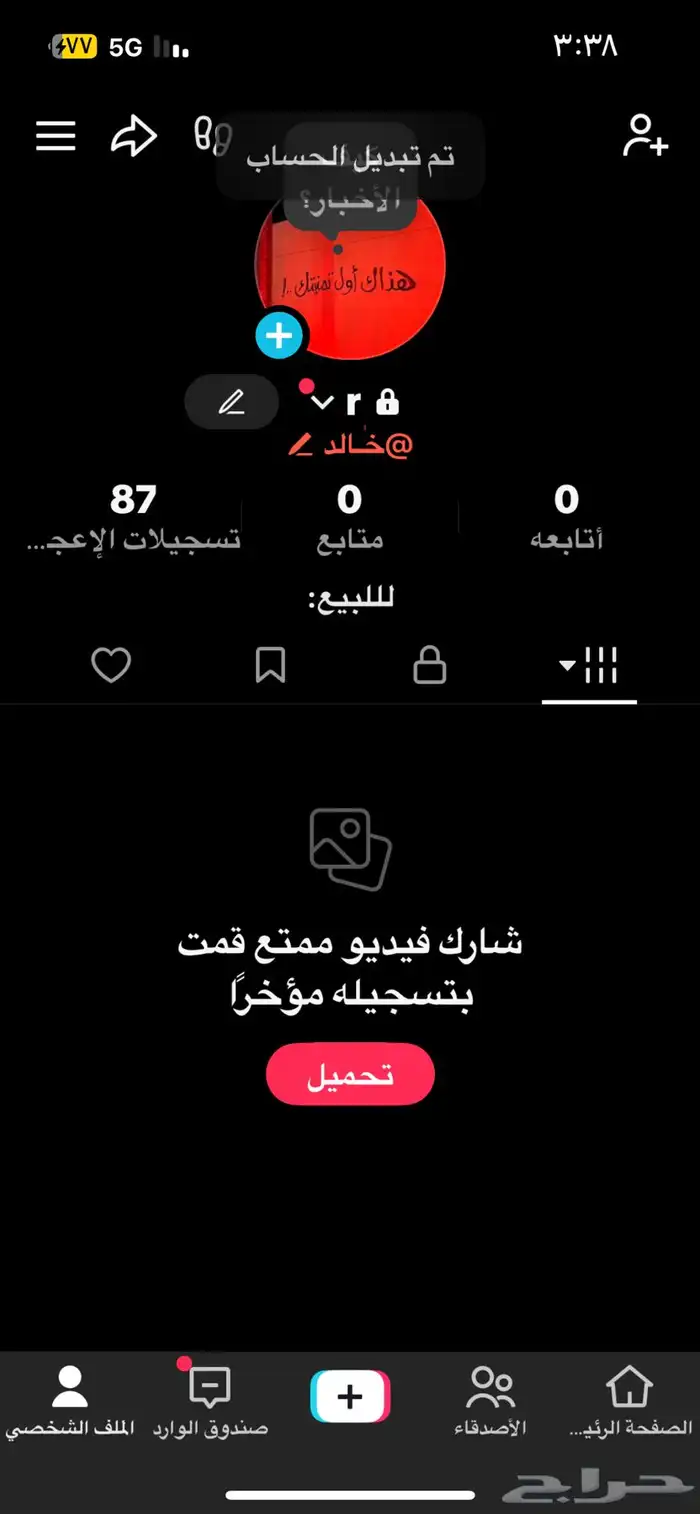Expand the account switcher chevron
Viewport: 700px width, 1514px height.
tap(321, 402)
